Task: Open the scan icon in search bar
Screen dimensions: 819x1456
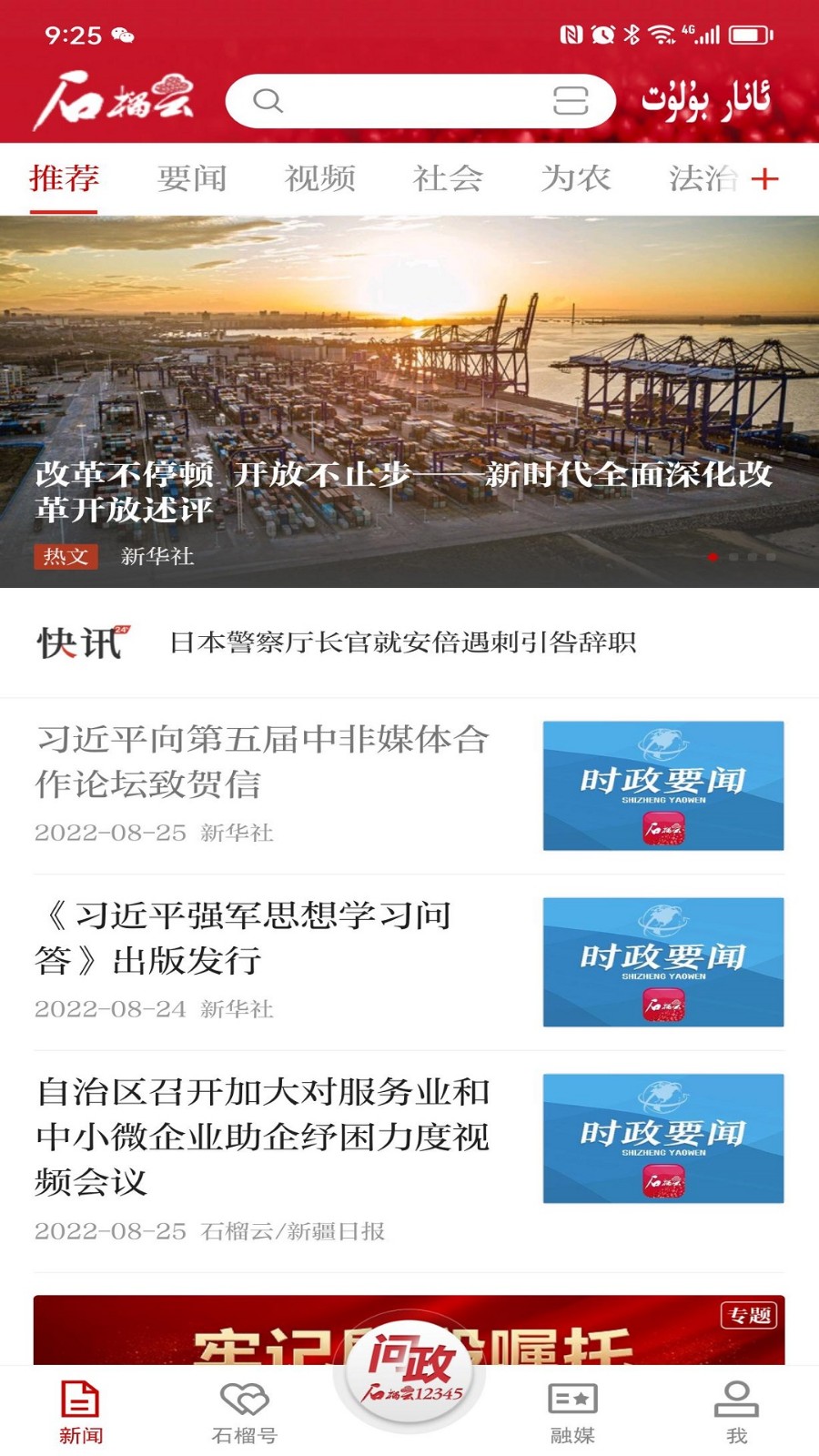Action: coord(571,100)
